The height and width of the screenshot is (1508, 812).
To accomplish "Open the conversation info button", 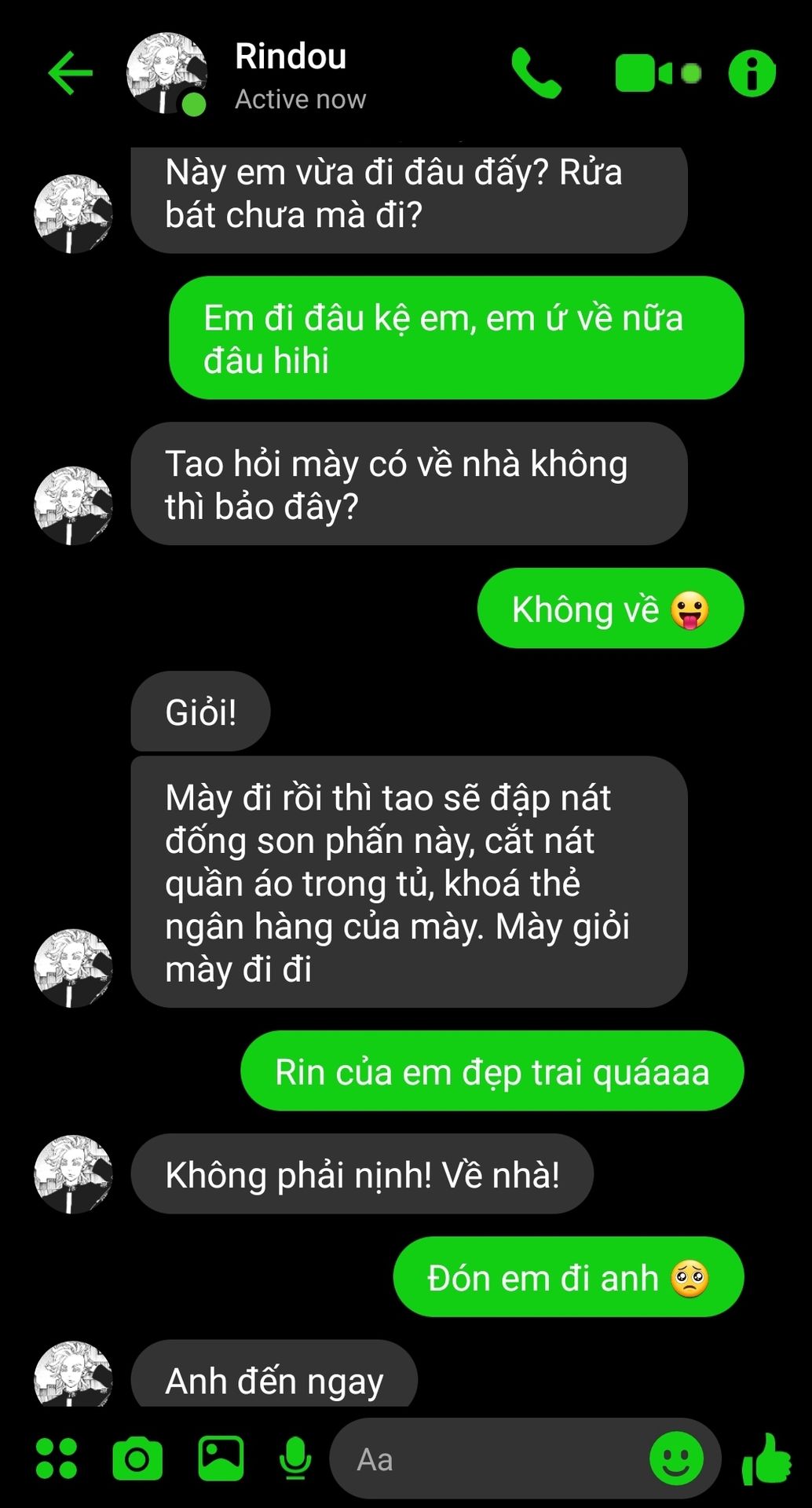I will (x=752, y=74).
